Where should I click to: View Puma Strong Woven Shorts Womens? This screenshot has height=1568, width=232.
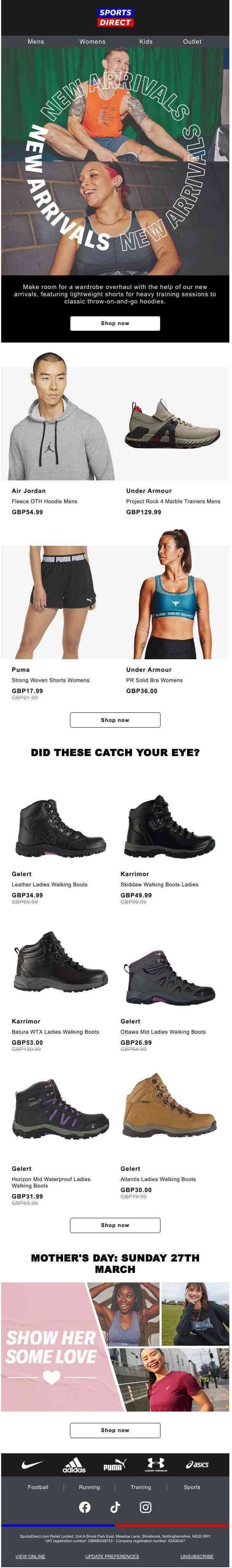[57, 602]
